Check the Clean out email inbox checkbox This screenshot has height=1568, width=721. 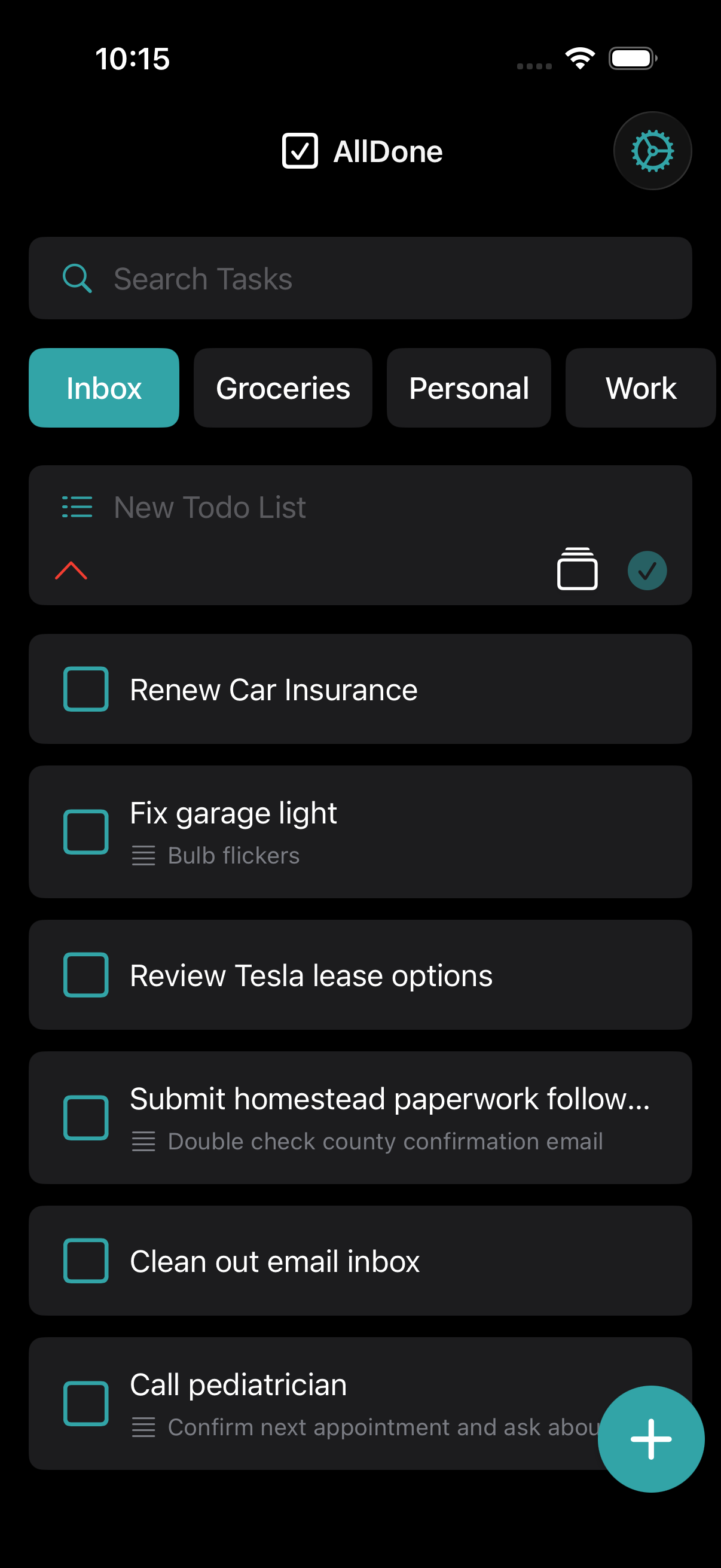click(x=85, y=1261)
